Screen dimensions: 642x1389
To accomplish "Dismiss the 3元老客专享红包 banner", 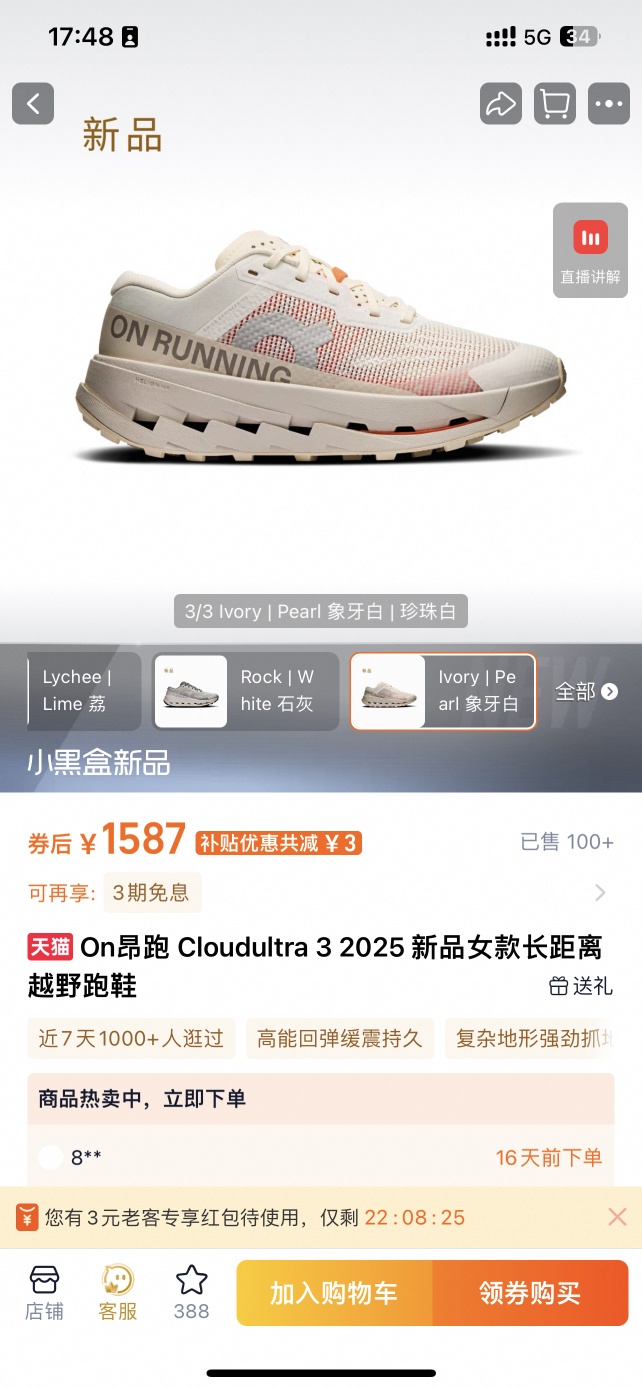I will point(617,1217).
